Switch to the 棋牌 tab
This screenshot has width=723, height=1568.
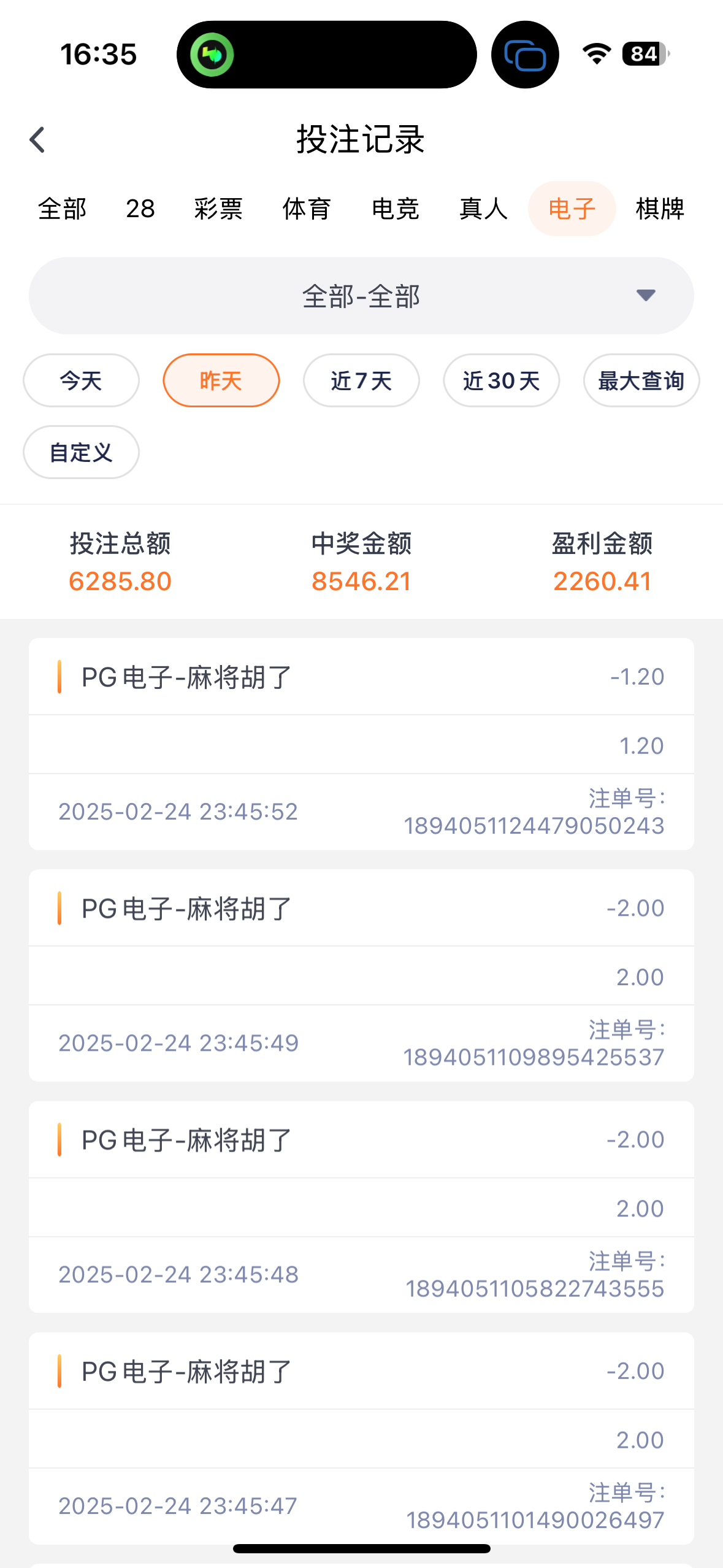click(x=660, y=209)
